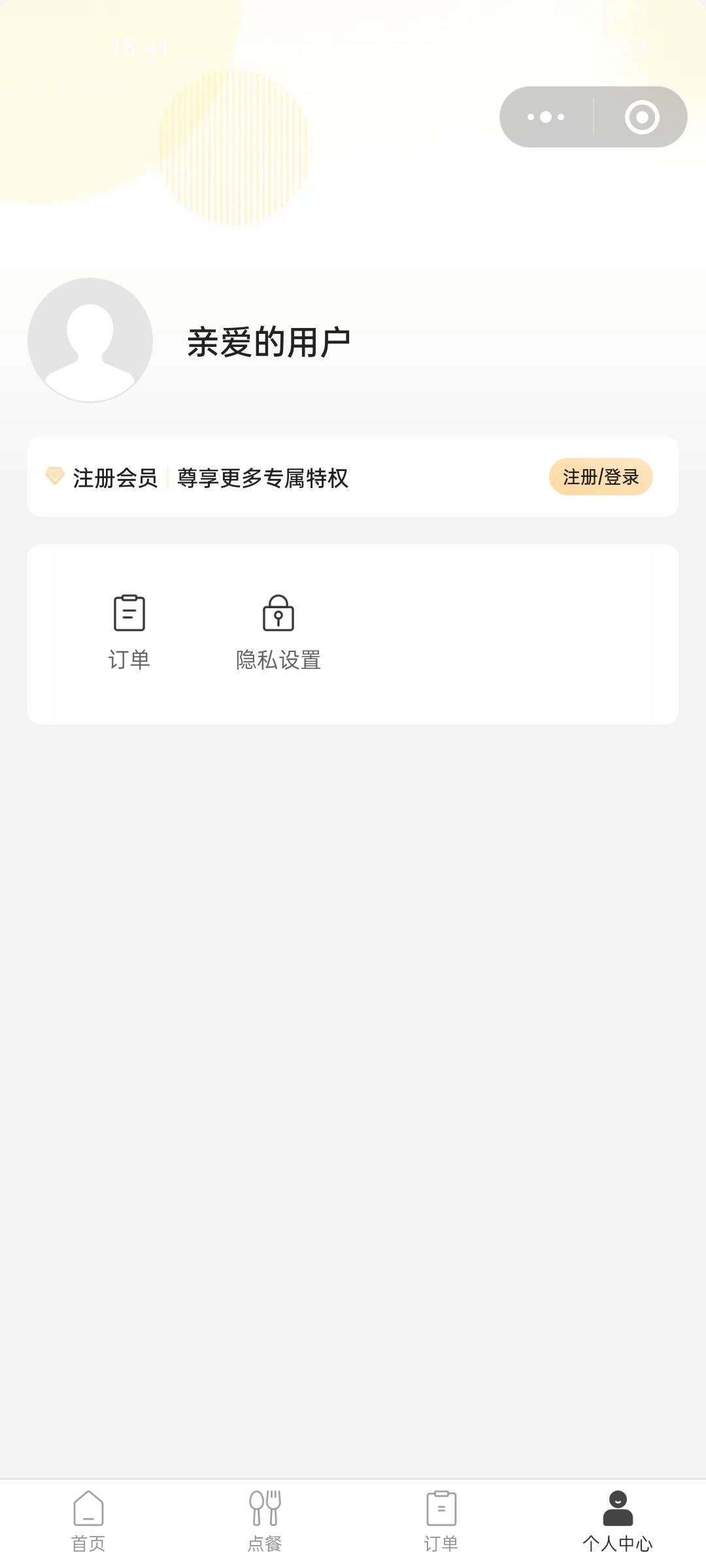Tap the default user avatar

pyautogui.click(x=90, y=340)
